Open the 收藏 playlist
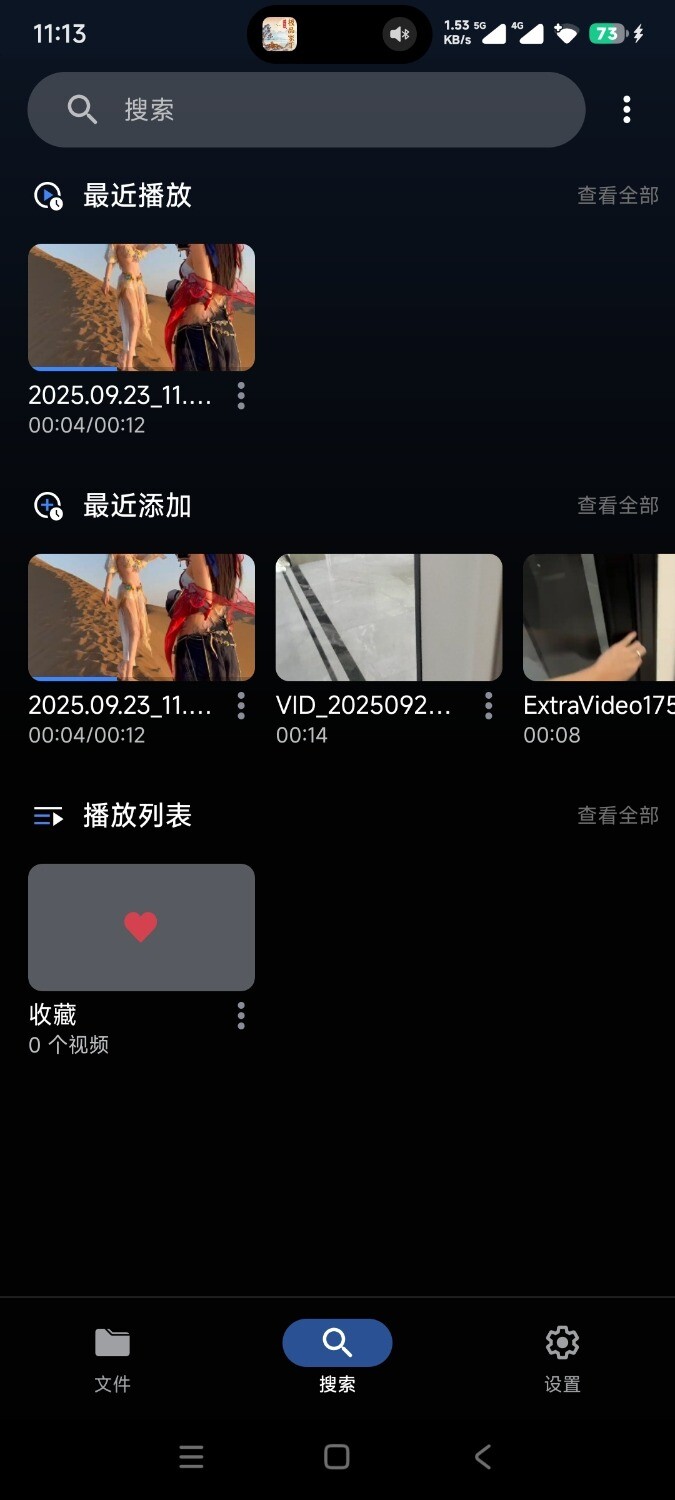675x1500 pixels. coord(141,928)
